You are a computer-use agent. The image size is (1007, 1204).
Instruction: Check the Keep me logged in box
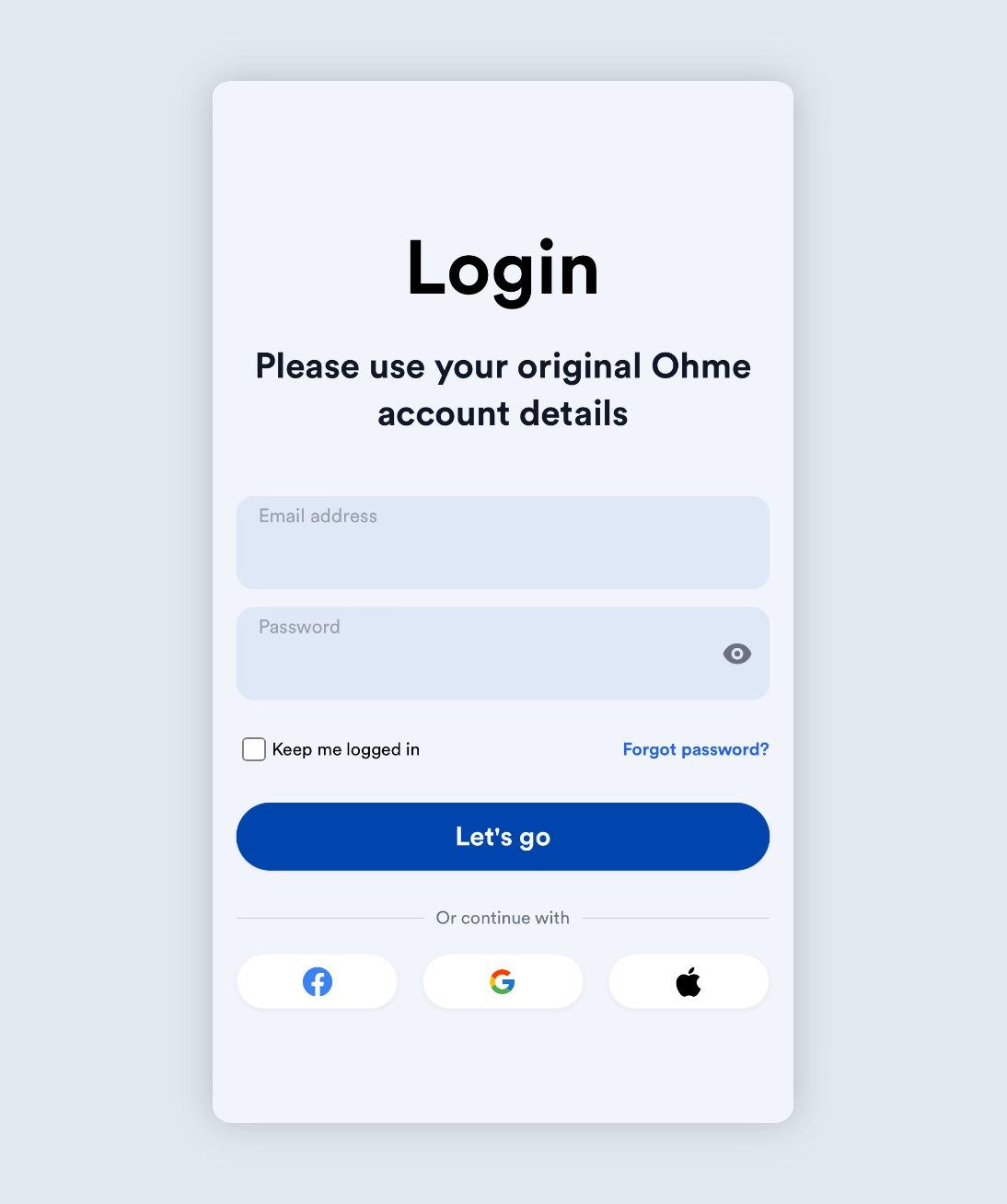(x=254, y=749)
